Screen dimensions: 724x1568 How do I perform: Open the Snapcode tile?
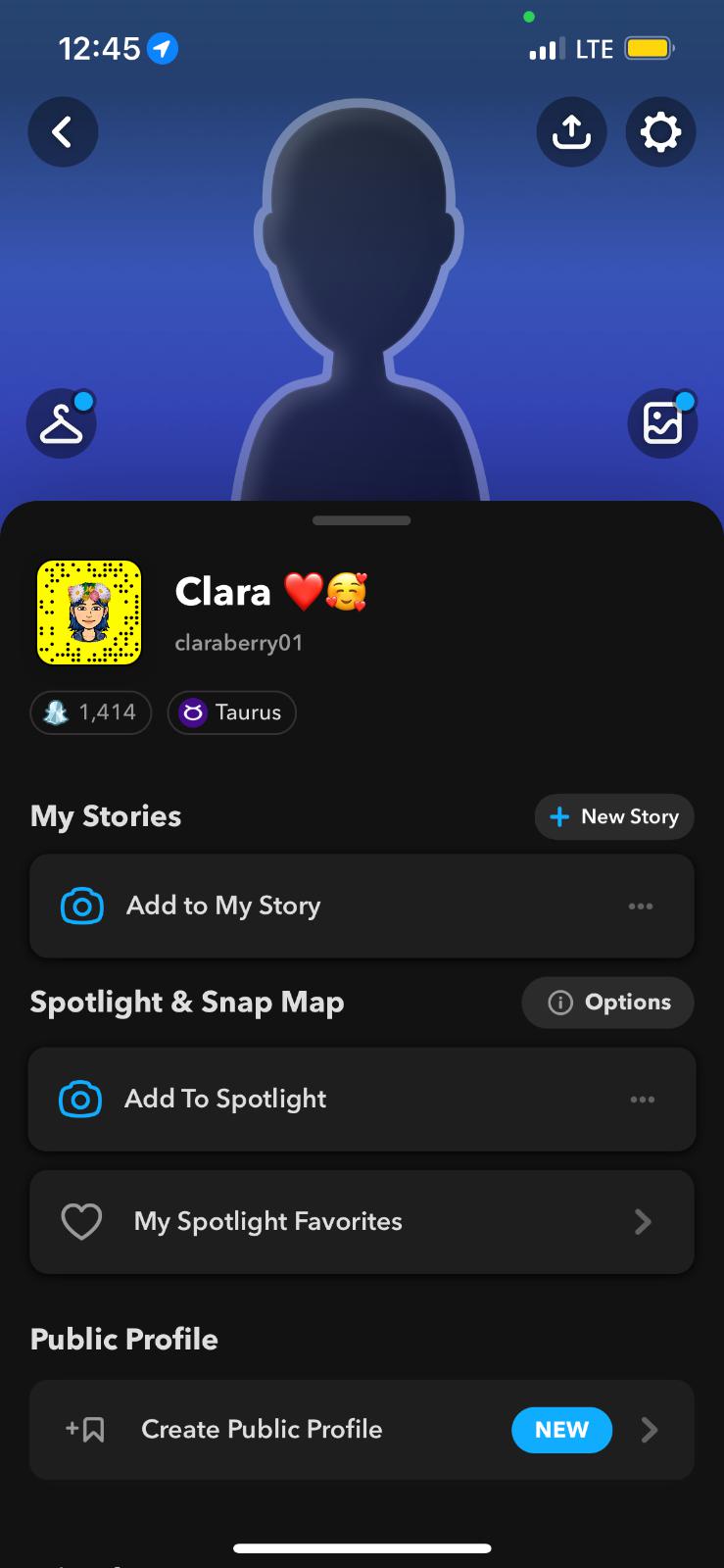pos(89,612)
